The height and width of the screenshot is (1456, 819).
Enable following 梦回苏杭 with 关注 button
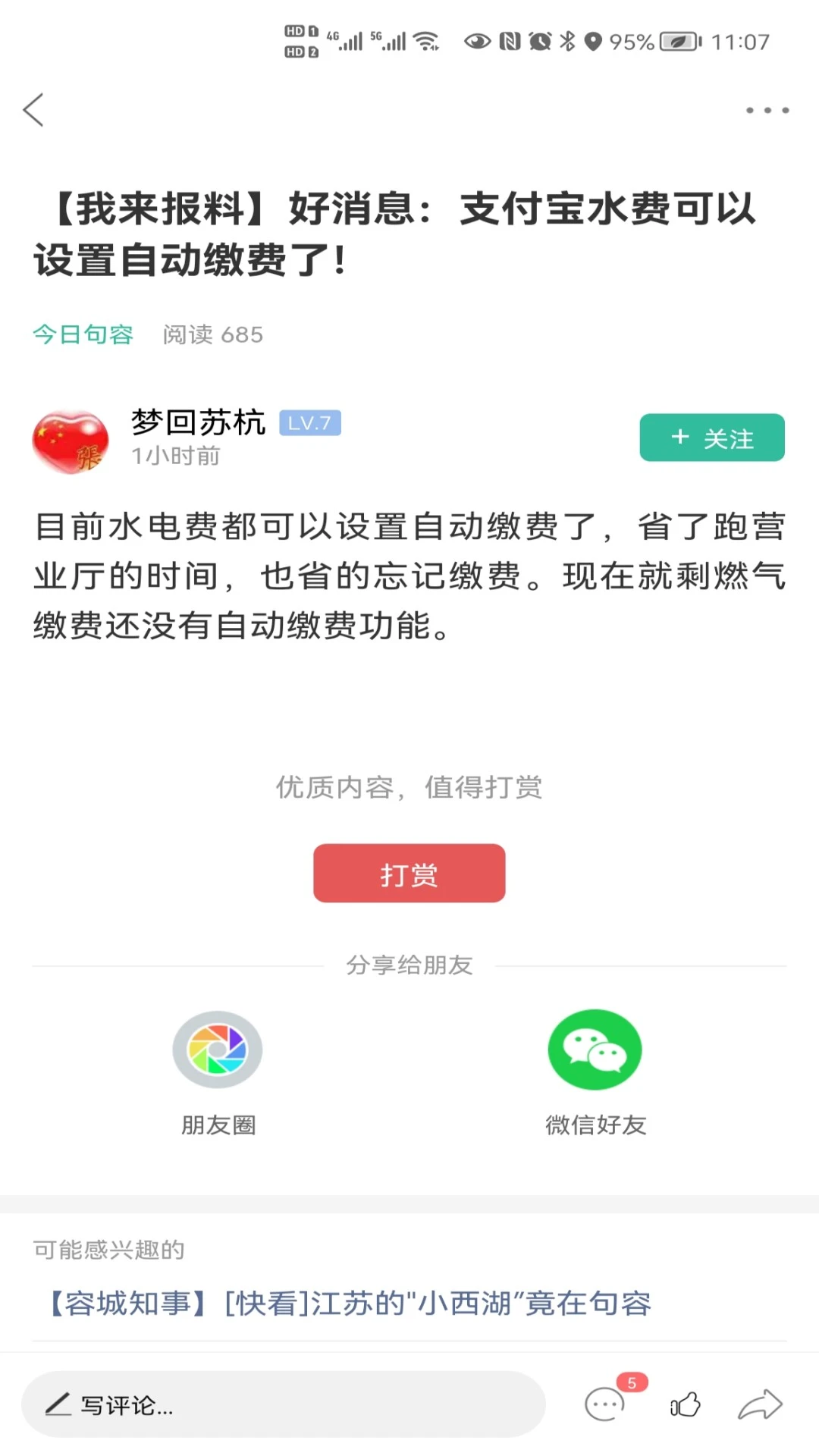pyautogui.click(x=711, y=438)
